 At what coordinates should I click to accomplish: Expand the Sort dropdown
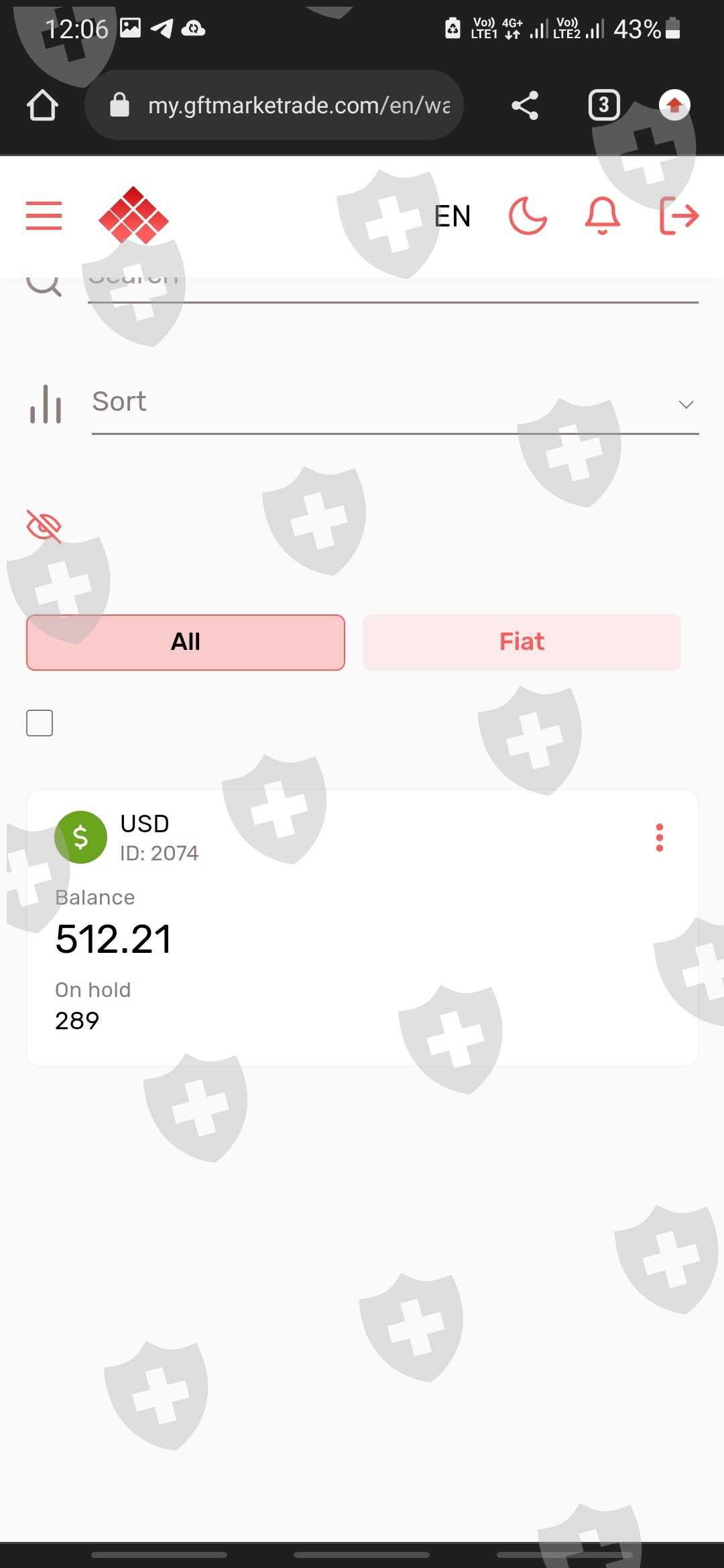tap(396, 403)
